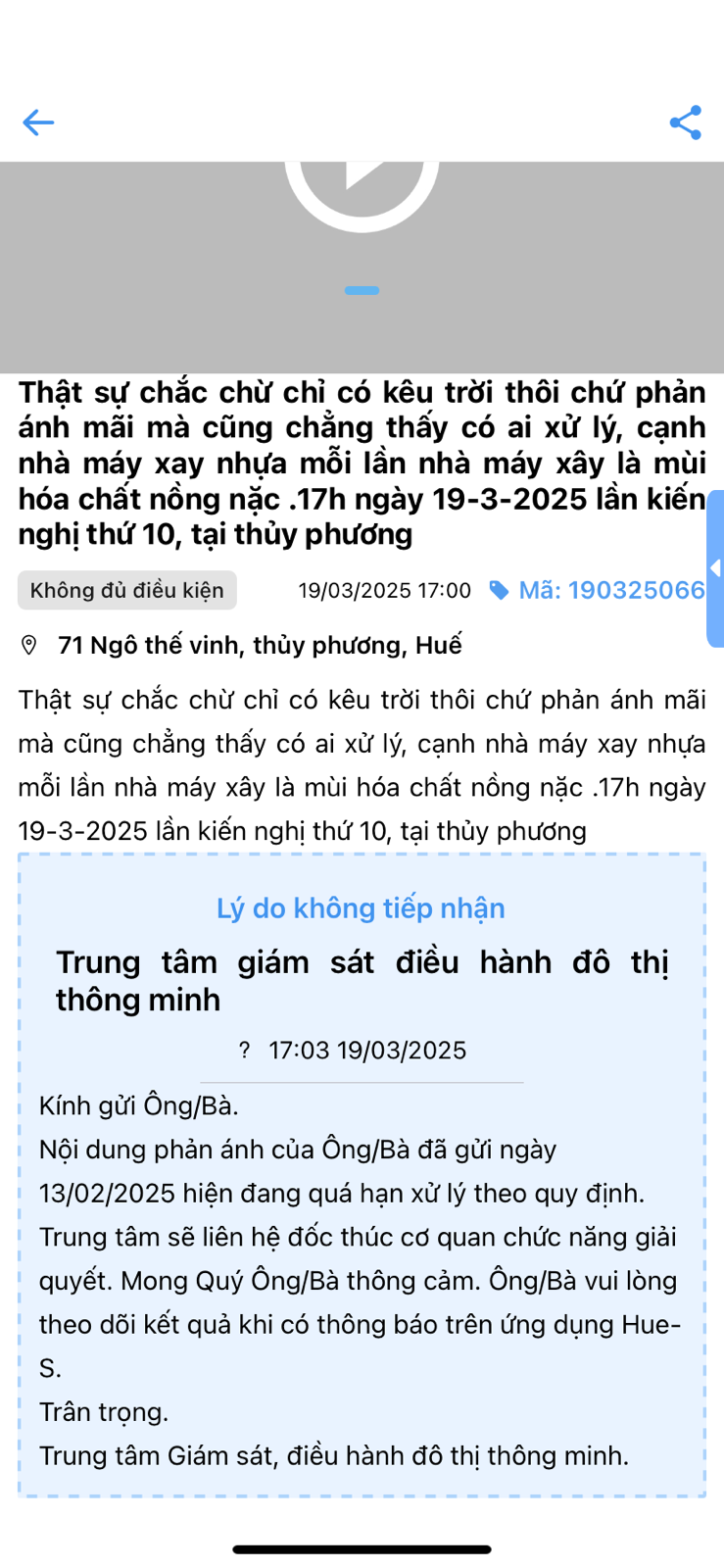The height and width of the screenshot is (1568, 724).
Task: Play the attached video
Action: (x=362, y=186)
